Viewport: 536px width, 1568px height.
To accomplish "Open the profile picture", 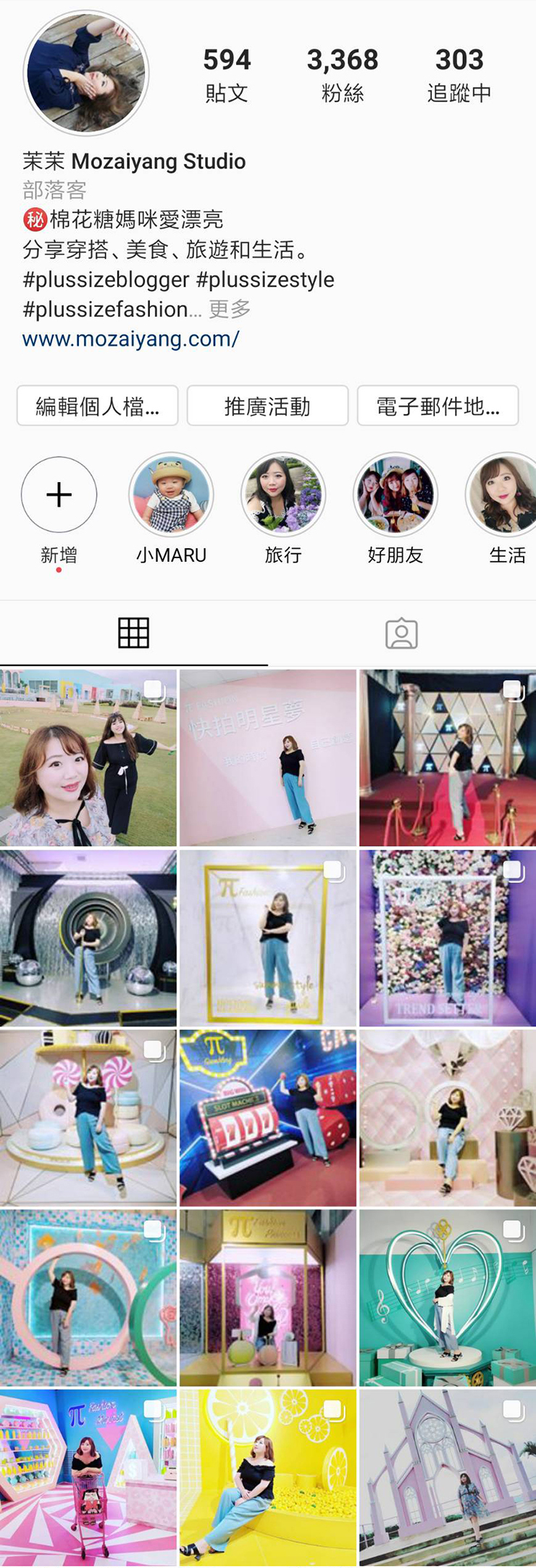I will pyautogui.click(x=86, y=73).
